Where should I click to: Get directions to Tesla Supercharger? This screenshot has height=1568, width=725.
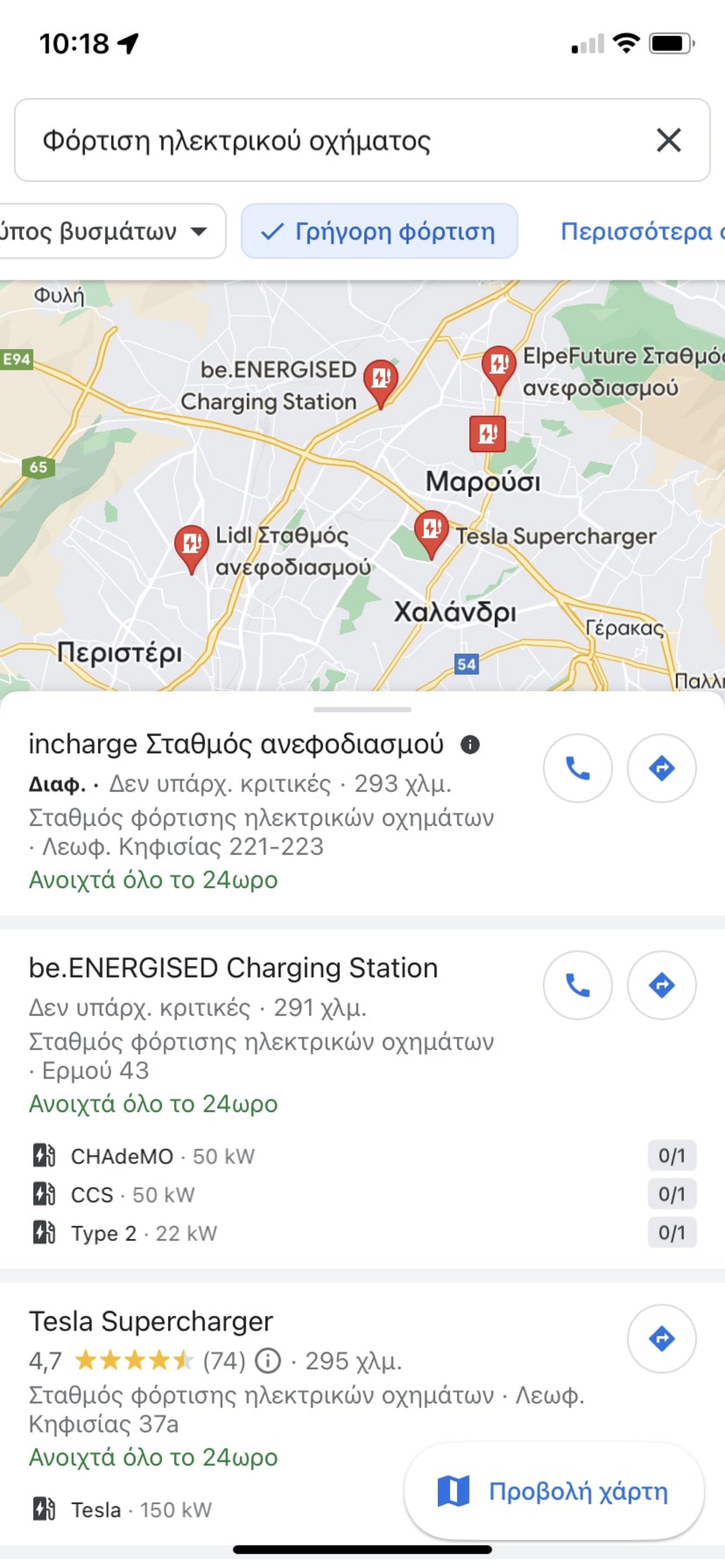tap(661, 1339)
